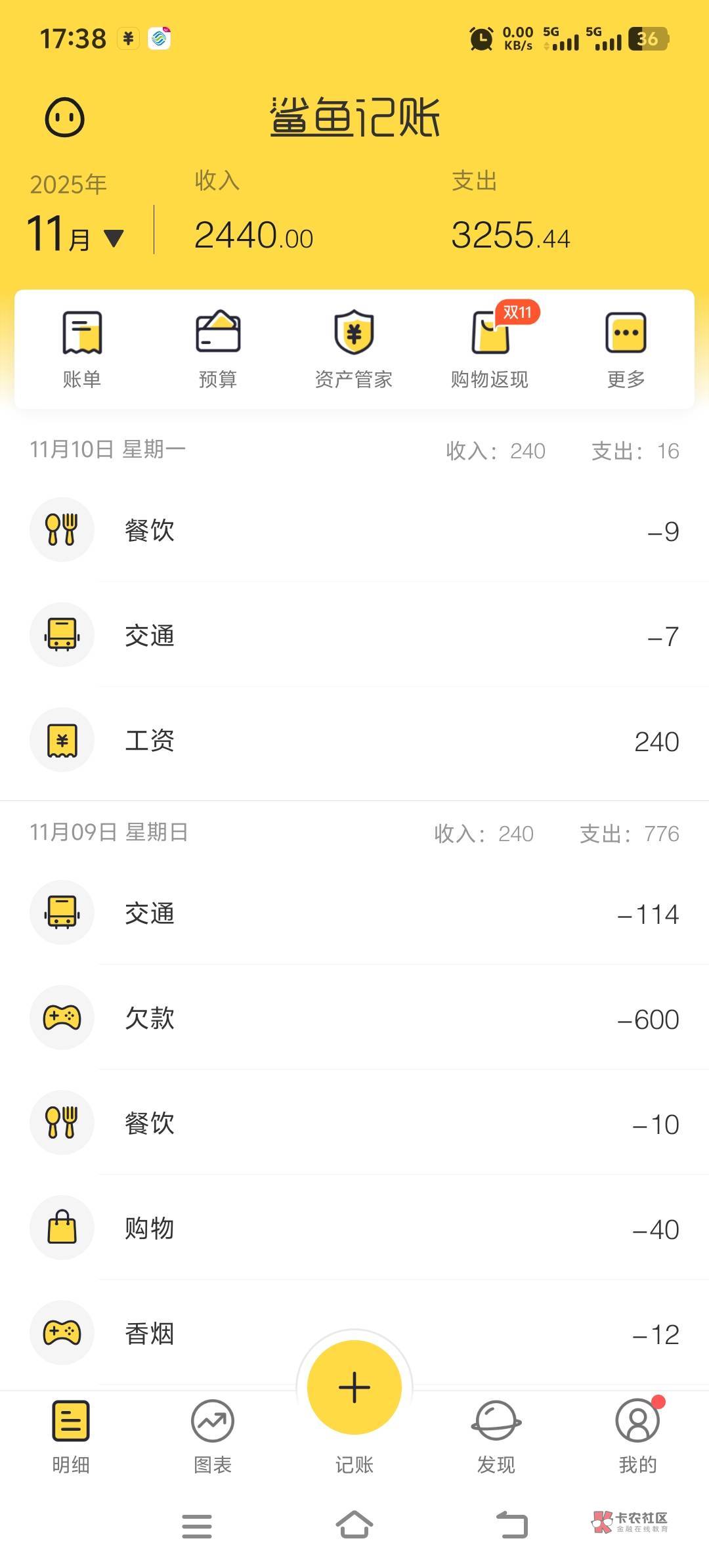Open the 账单 bills shortcut
The width and height of the screenshot is (709, 1568).
point(82,349)
